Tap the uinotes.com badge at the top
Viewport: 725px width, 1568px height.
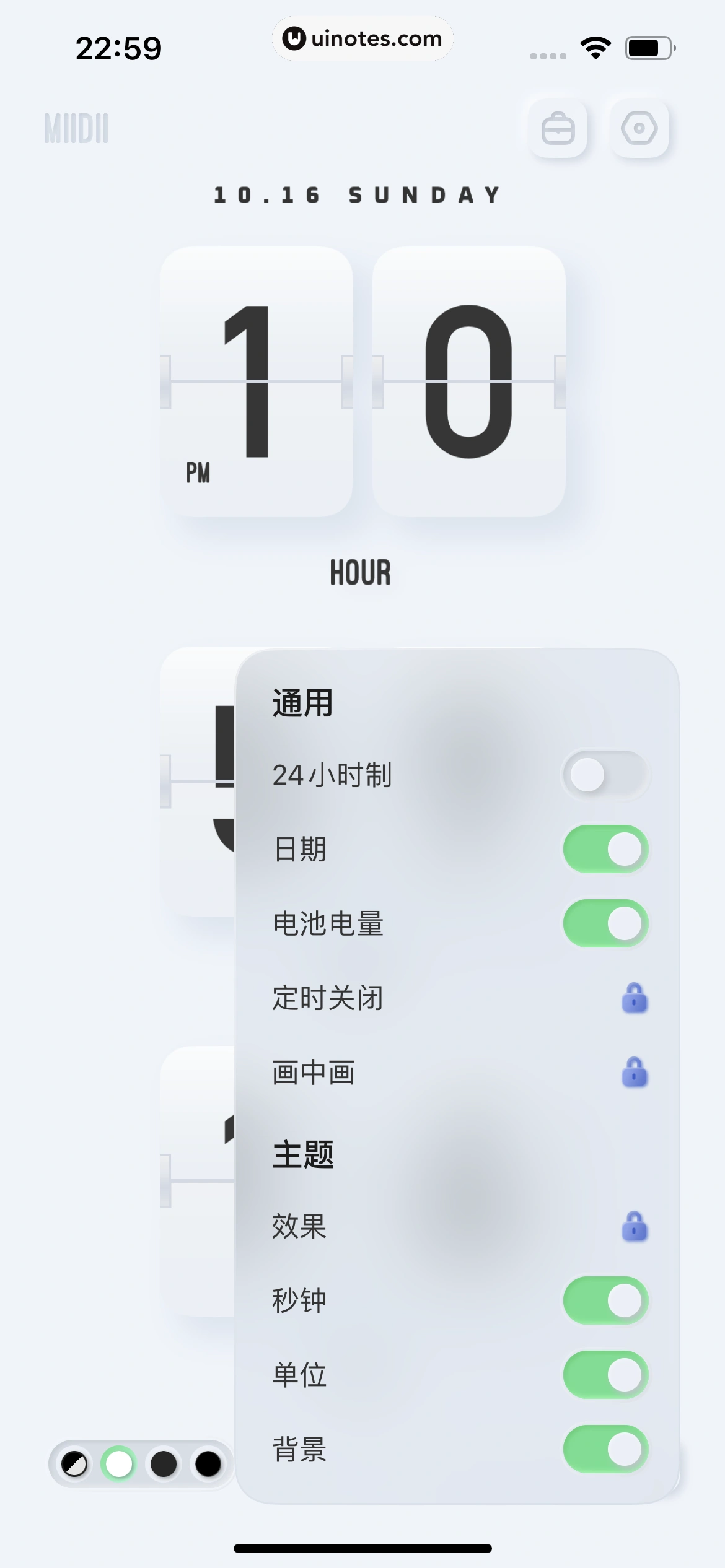coord(362,38)
